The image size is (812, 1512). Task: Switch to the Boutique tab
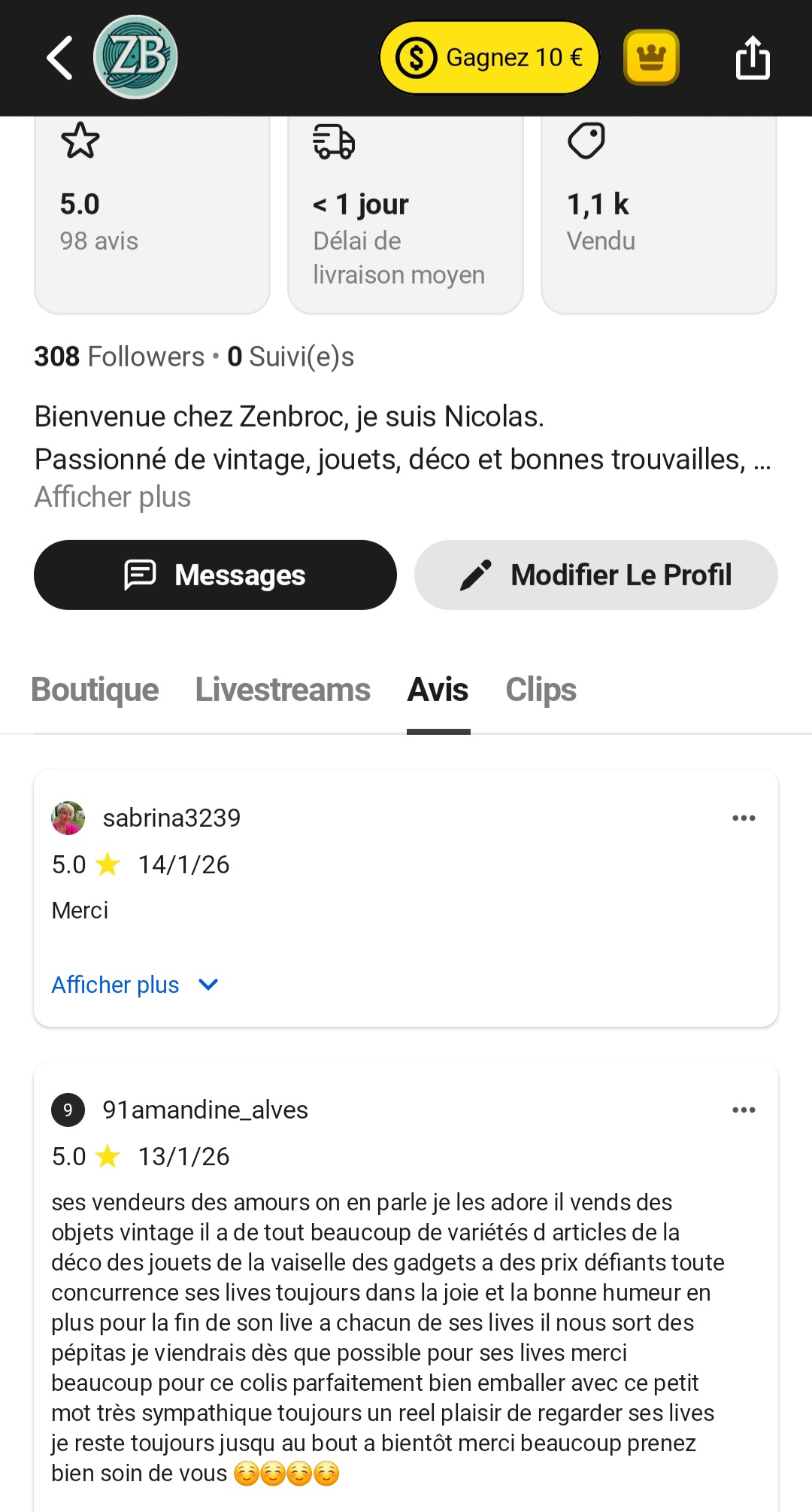coord(95,689)
